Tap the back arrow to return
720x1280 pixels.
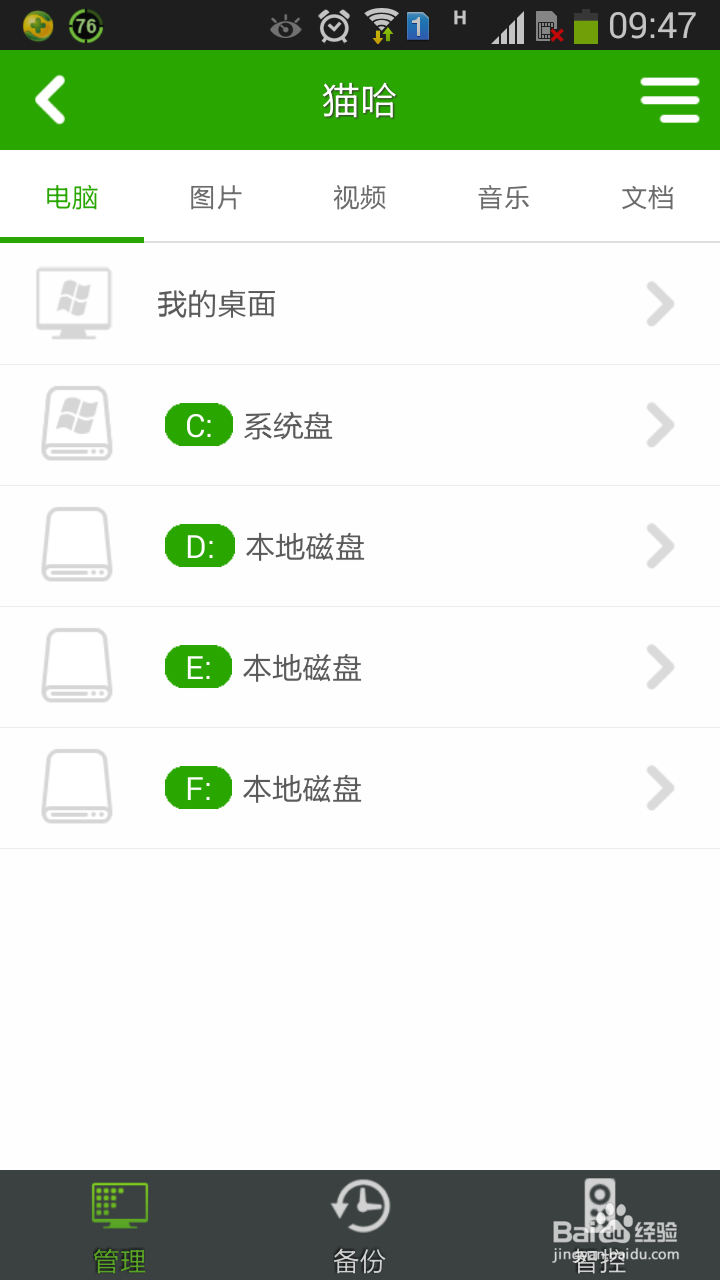48,99
